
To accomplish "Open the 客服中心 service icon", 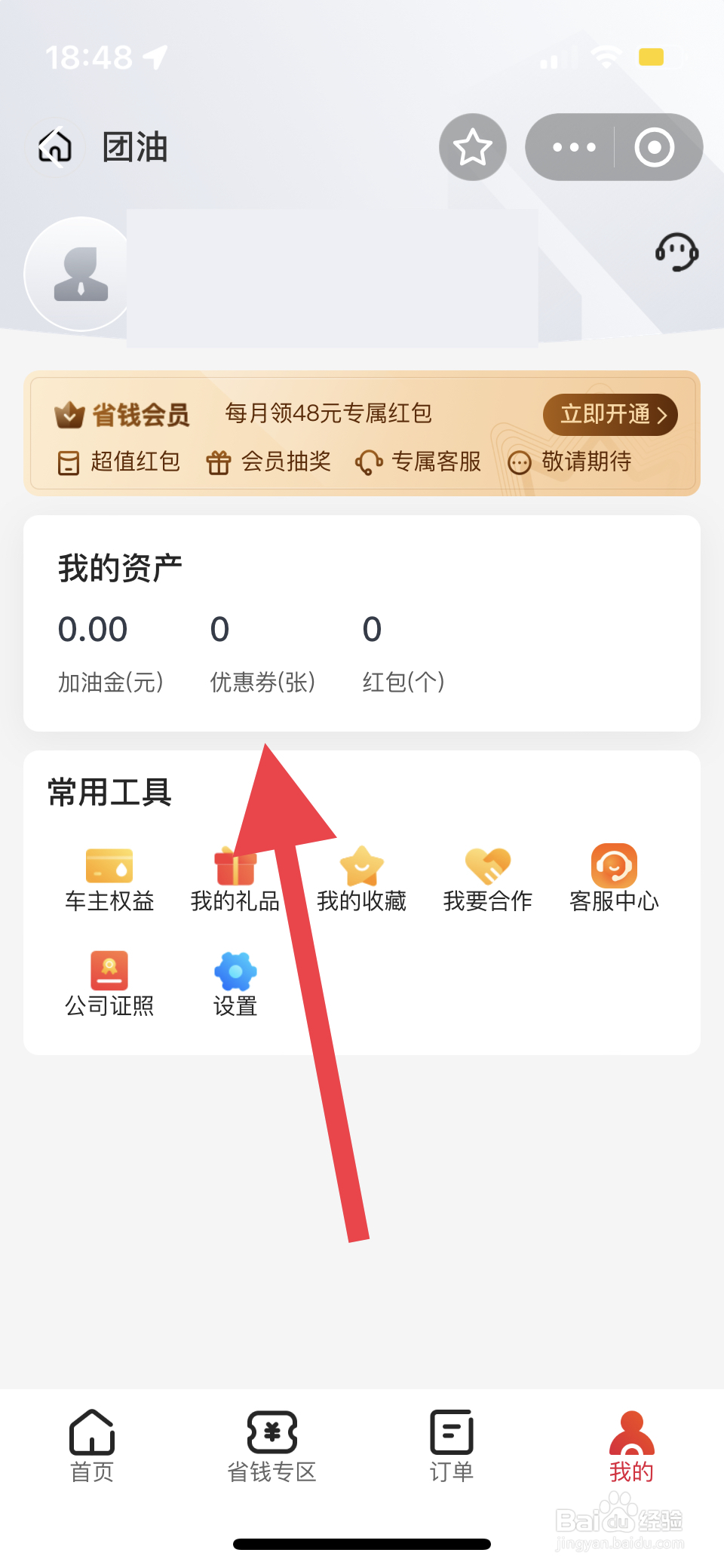I will [x=614, y=866].
